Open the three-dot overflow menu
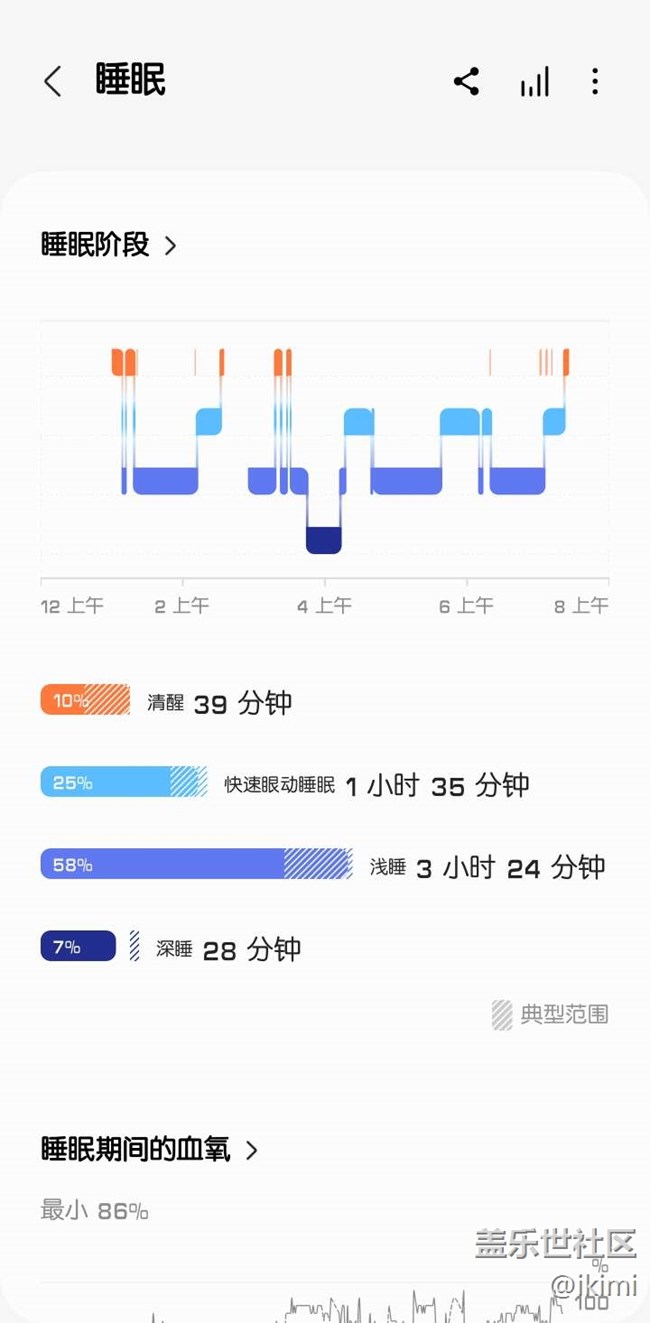The width and height of the screenshot is (650, 1323). pyautogui.click(x=595, y=81)
